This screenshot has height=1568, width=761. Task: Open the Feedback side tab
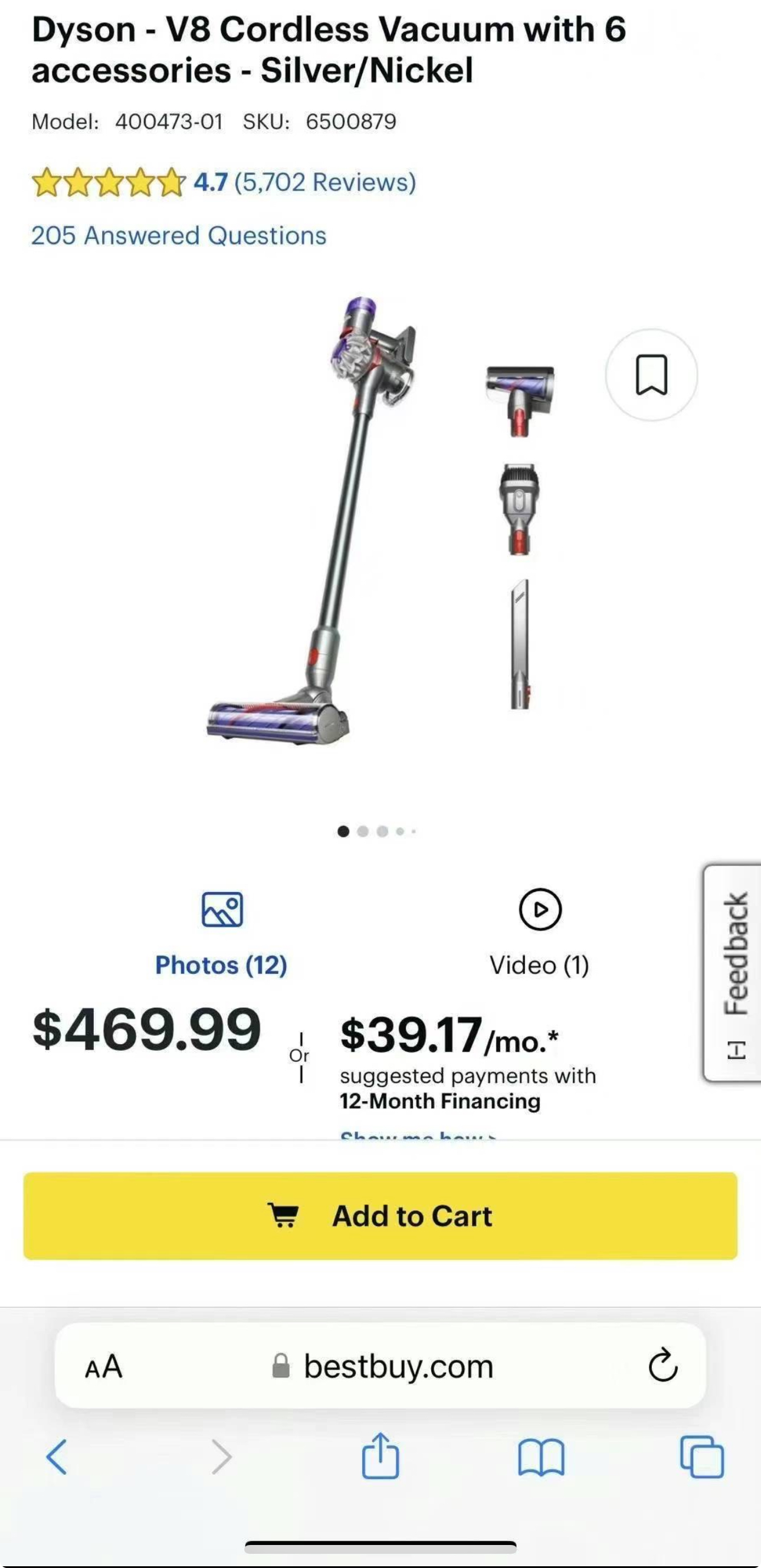[734, 972]
